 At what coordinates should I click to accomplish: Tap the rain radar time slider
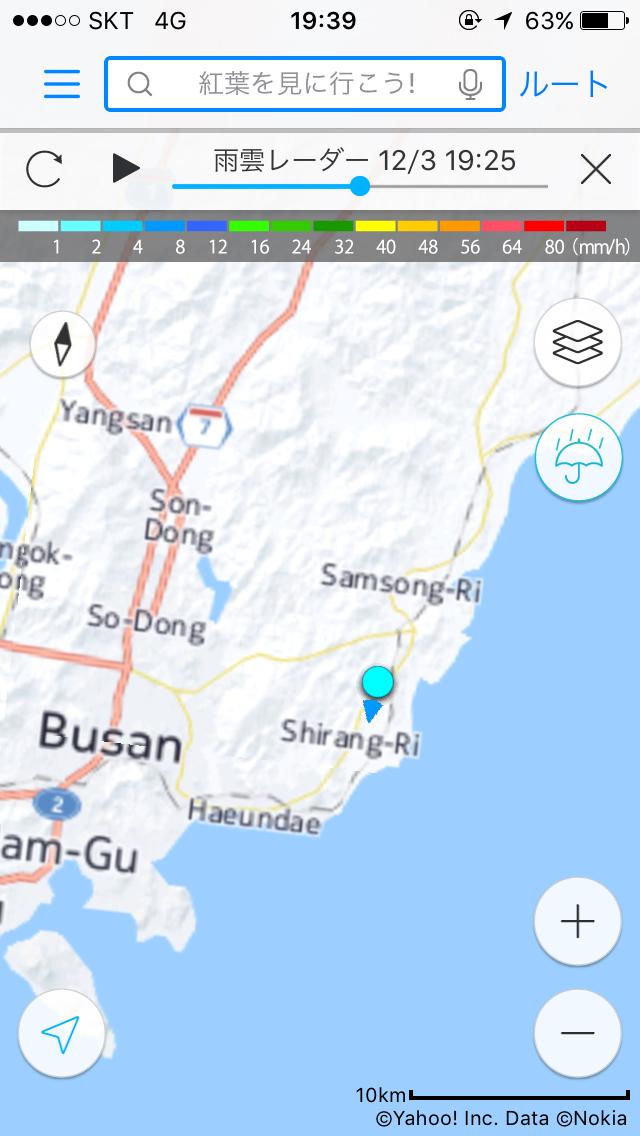[360, 186]
